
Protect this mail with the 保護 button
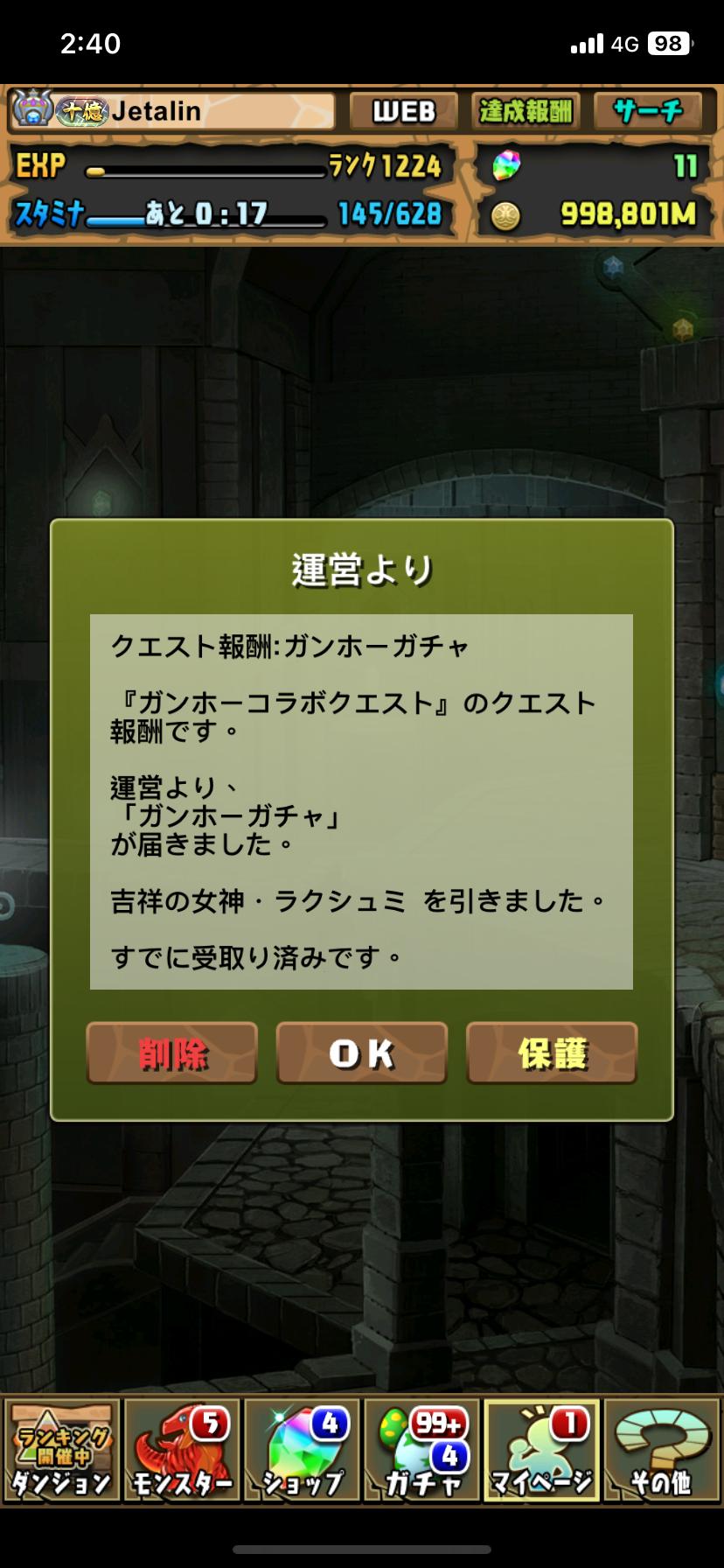click(x=552, y=1053)
